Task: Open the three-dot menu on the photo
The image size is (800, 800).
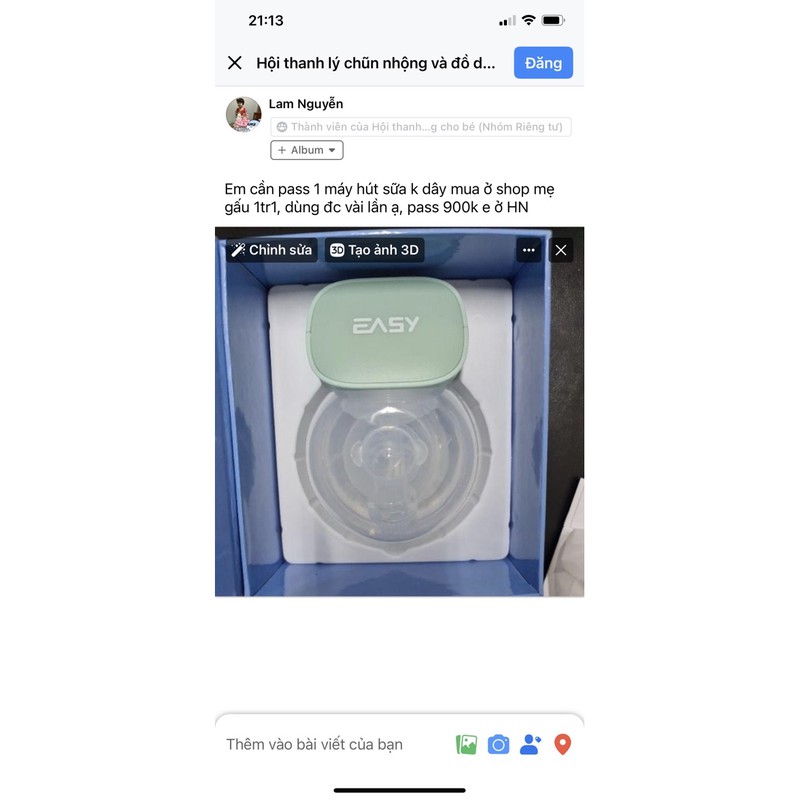Action: pyautogui.click(x=529, y=250)
